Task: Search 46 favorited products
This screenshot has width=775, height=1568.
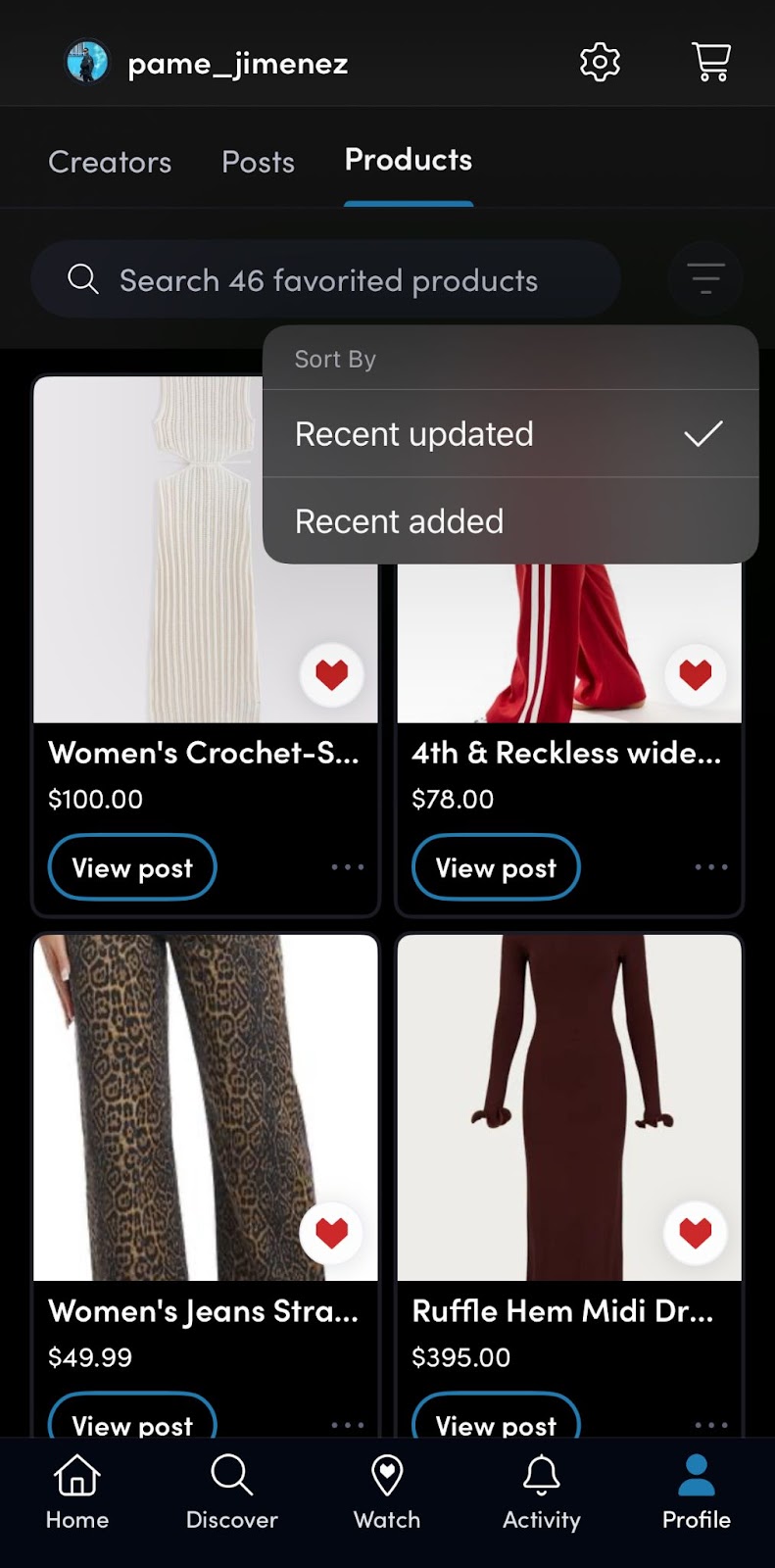Action: coord(326,280)
